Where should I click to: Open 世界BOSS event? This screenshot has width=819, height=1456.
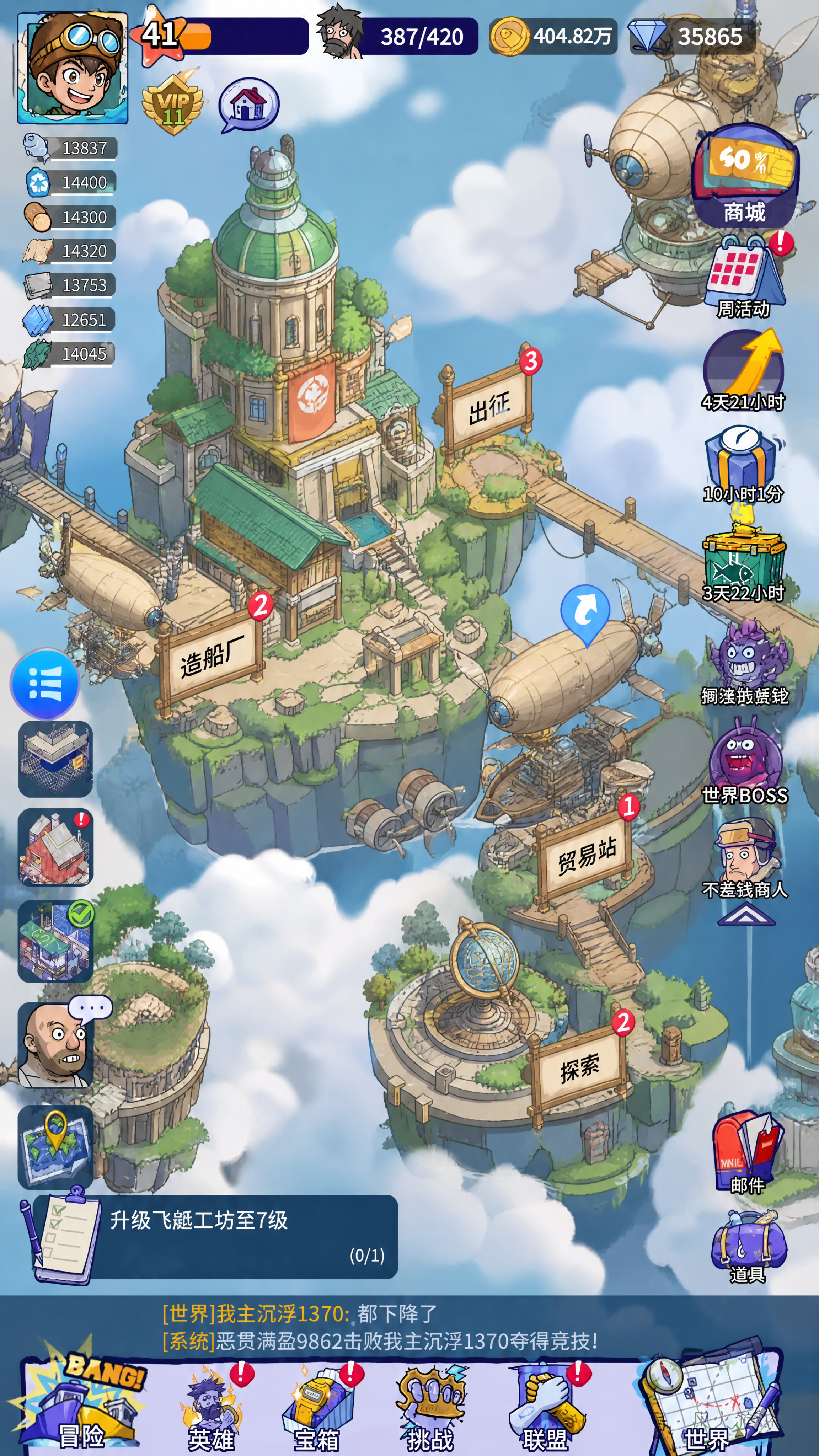click(744, 761)
